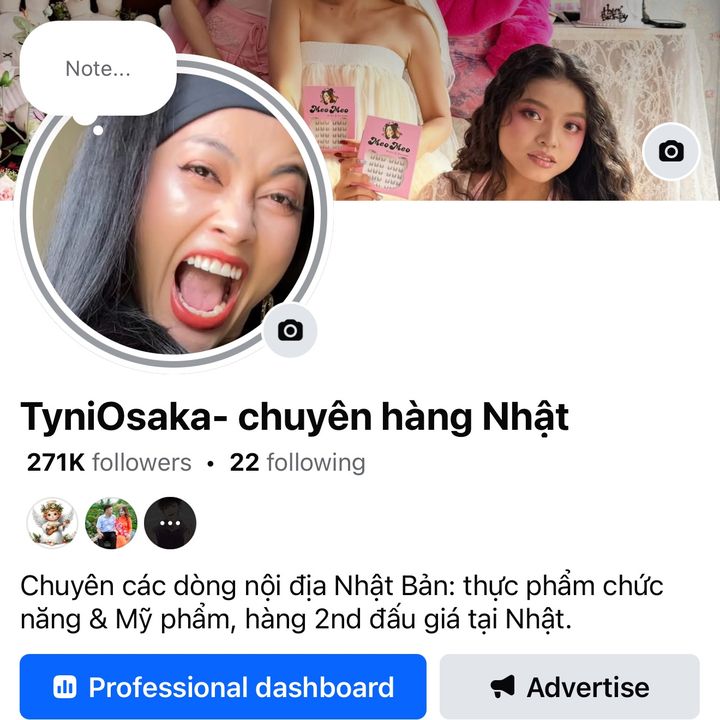720x720 pixels.
Task: View the 271K followers list
Action: tap(108, 462)
